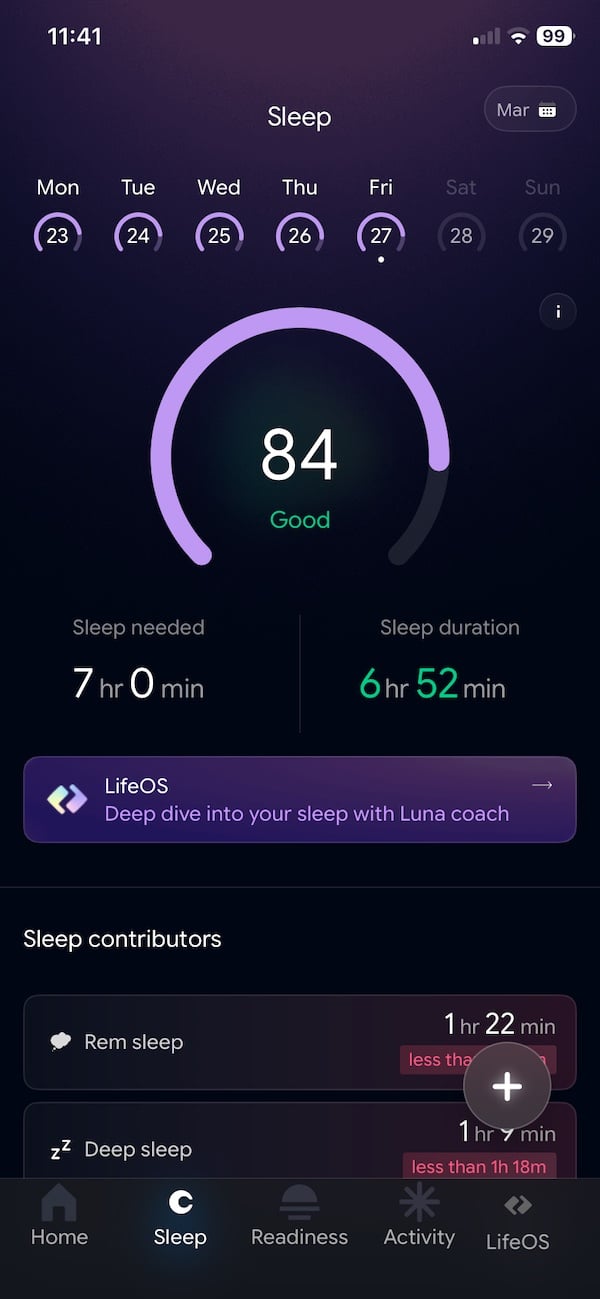Select Friday 27 in the week strip
The image size is (600, 1299).
(x=381, y=235)
